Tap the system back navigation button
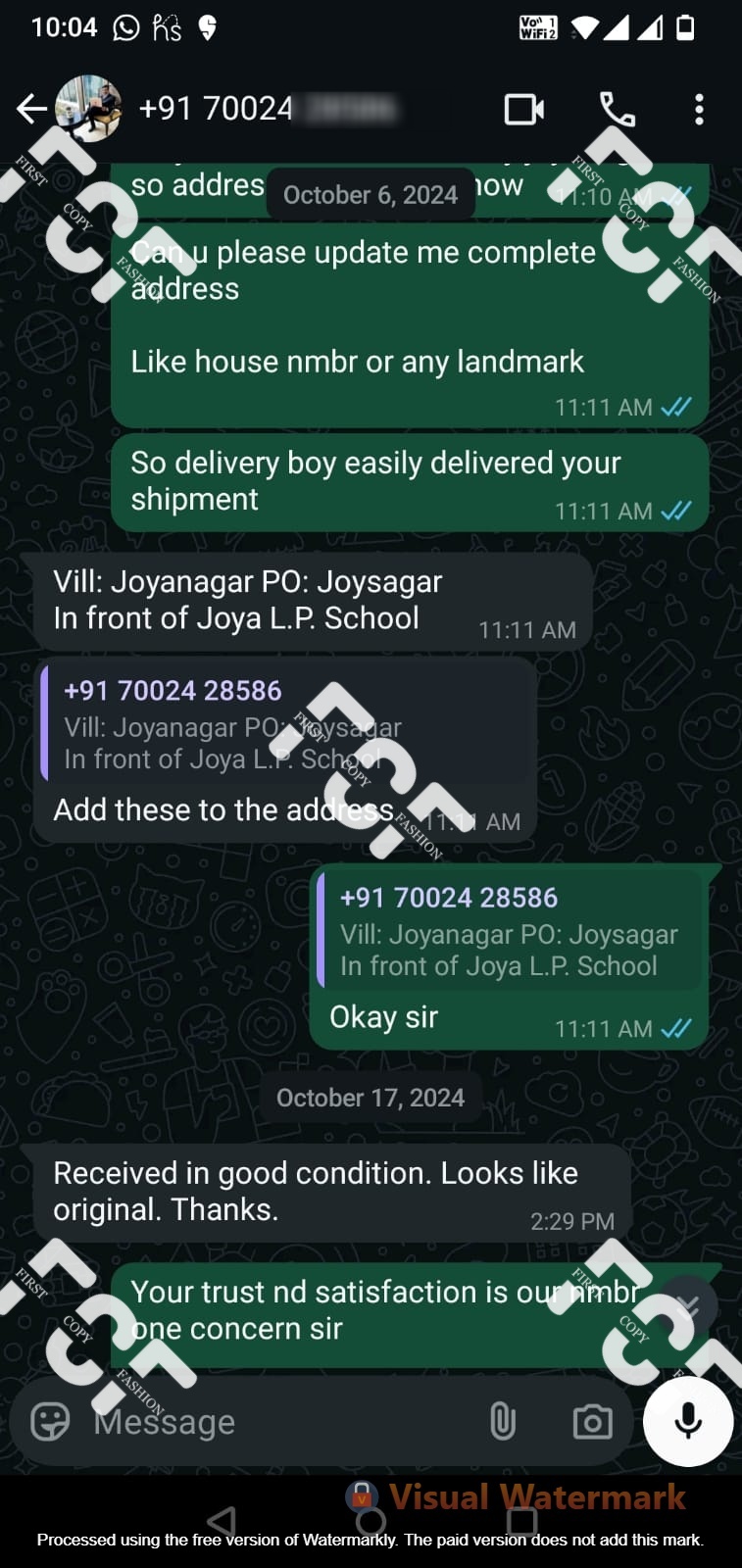742x1568 pixels. pos(223,1522)
